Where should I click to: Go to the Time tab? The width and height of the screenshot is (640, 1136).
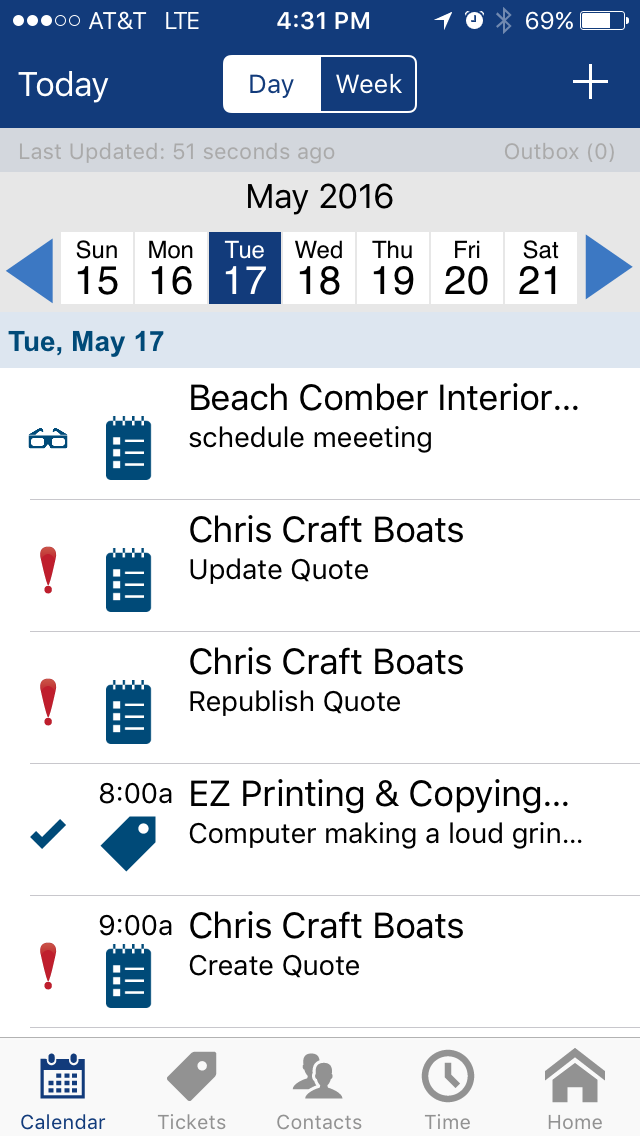(447, 1090)
